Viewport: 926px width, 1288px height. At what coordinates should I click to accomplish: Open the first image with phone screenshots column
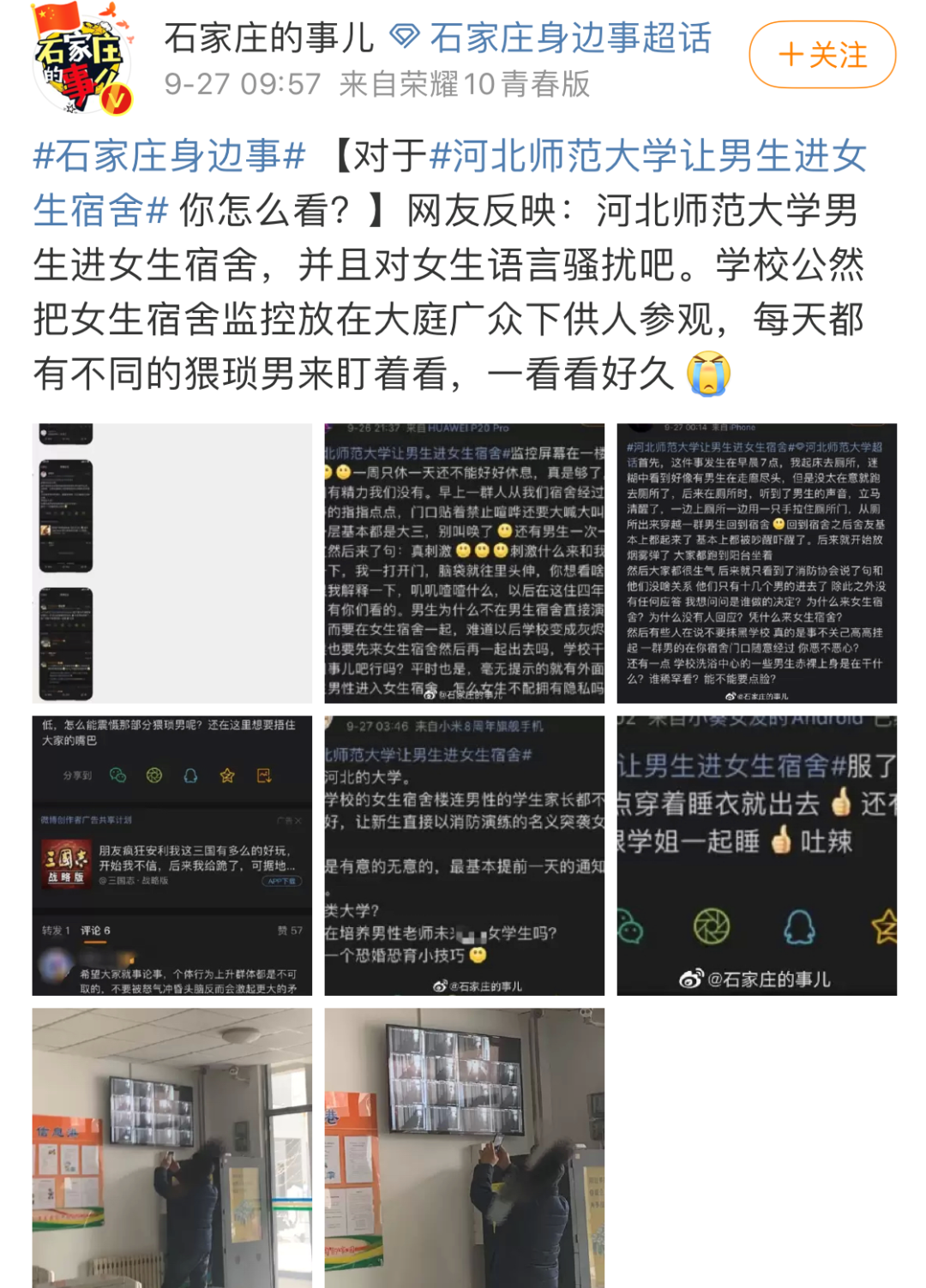(172, 563)
